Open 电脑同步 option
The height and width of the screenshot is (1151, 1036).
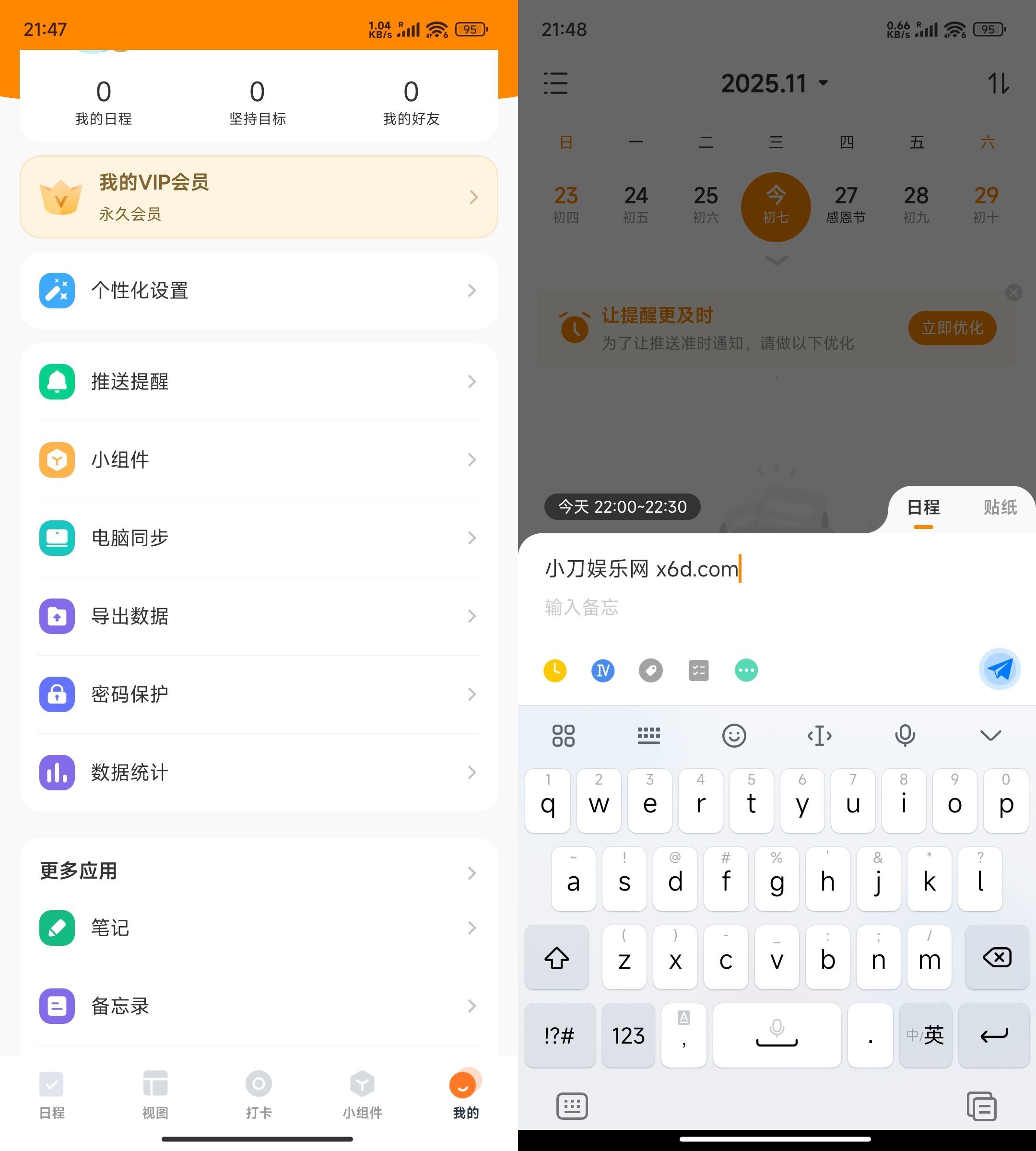pyautogui.click(x=259, y=538)
